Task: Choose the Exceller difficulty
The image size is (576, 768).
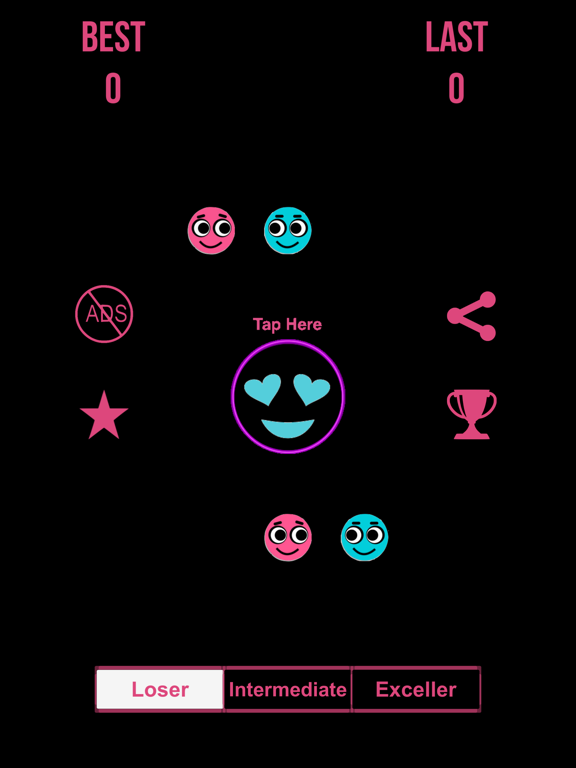Action: (x=416, y=689)
